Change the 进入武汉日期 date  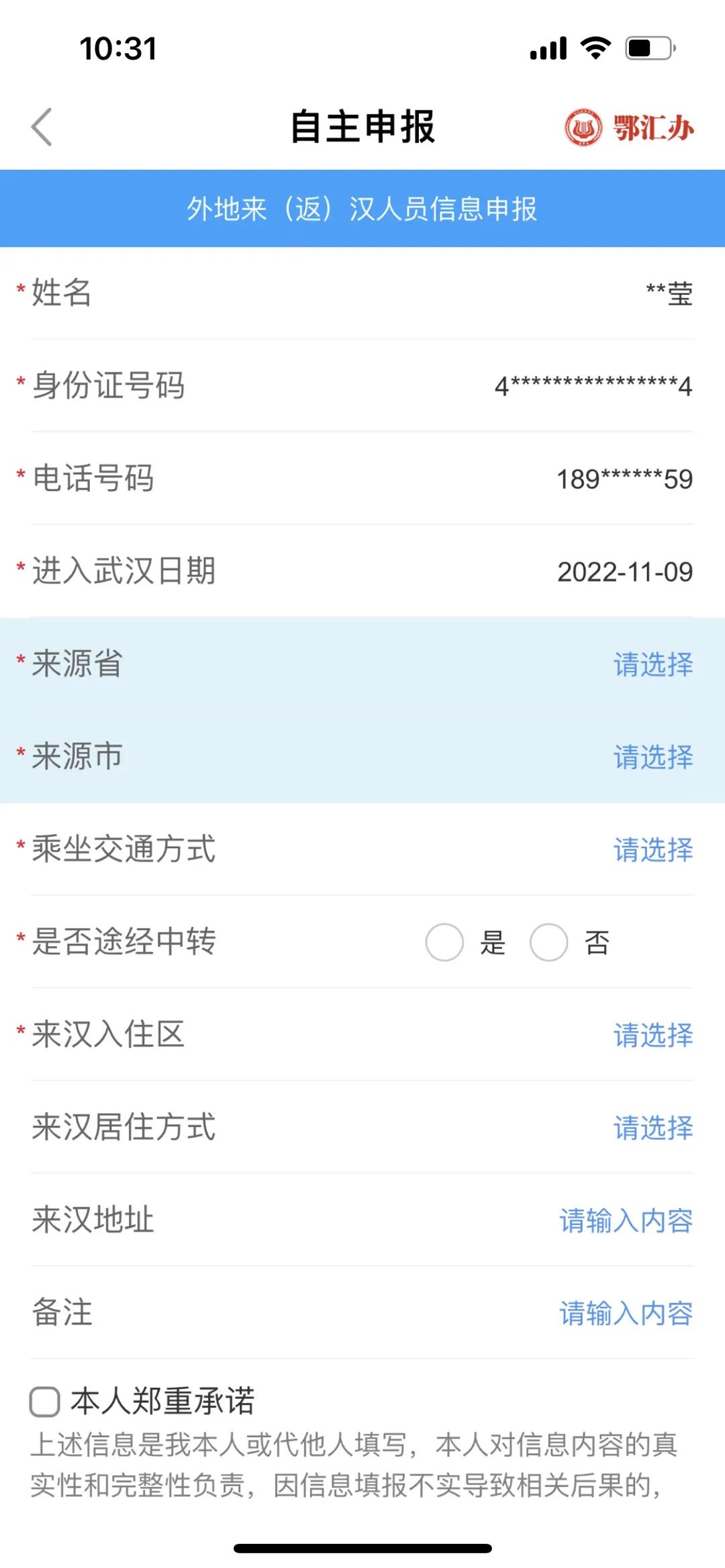point(624,572)
